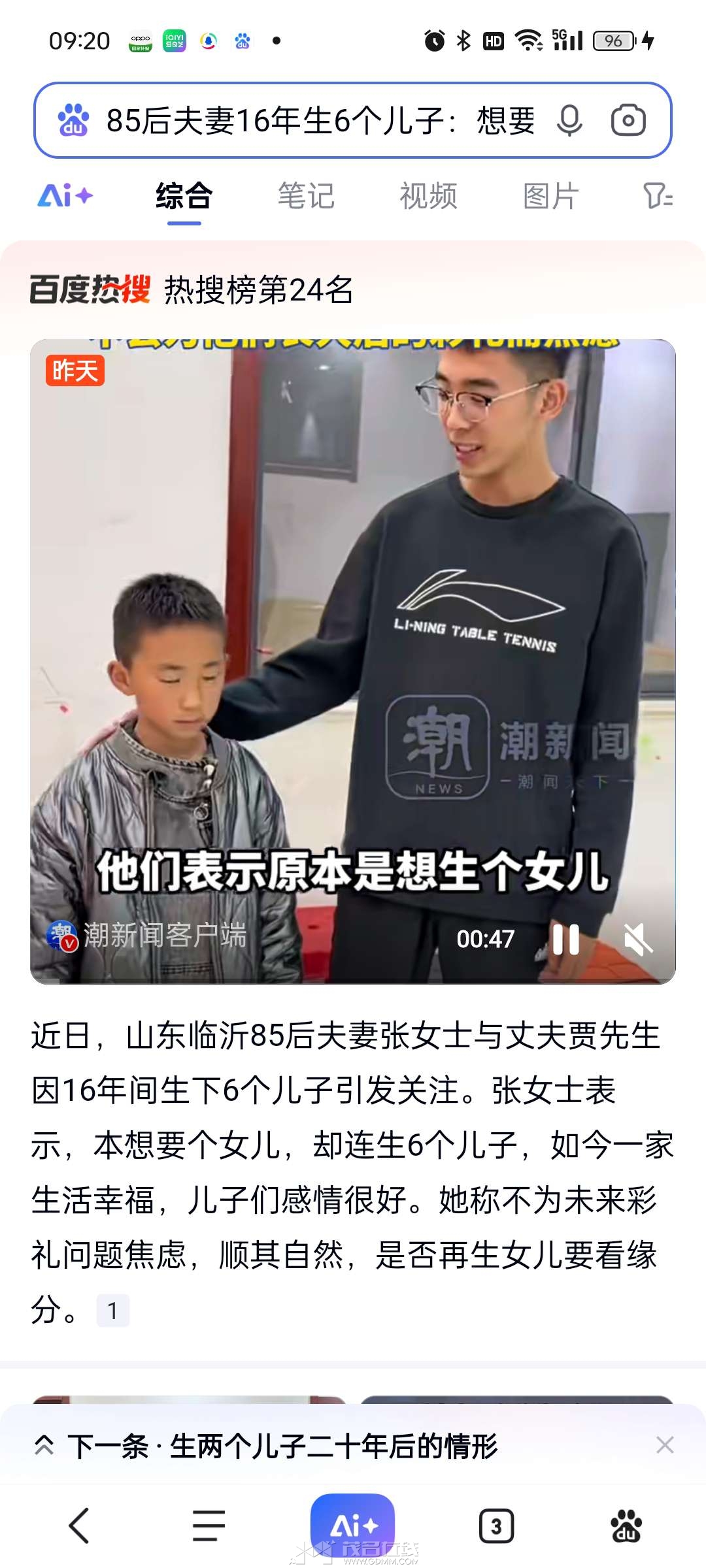Open the Ai+ tab at top

coord(65,195)
